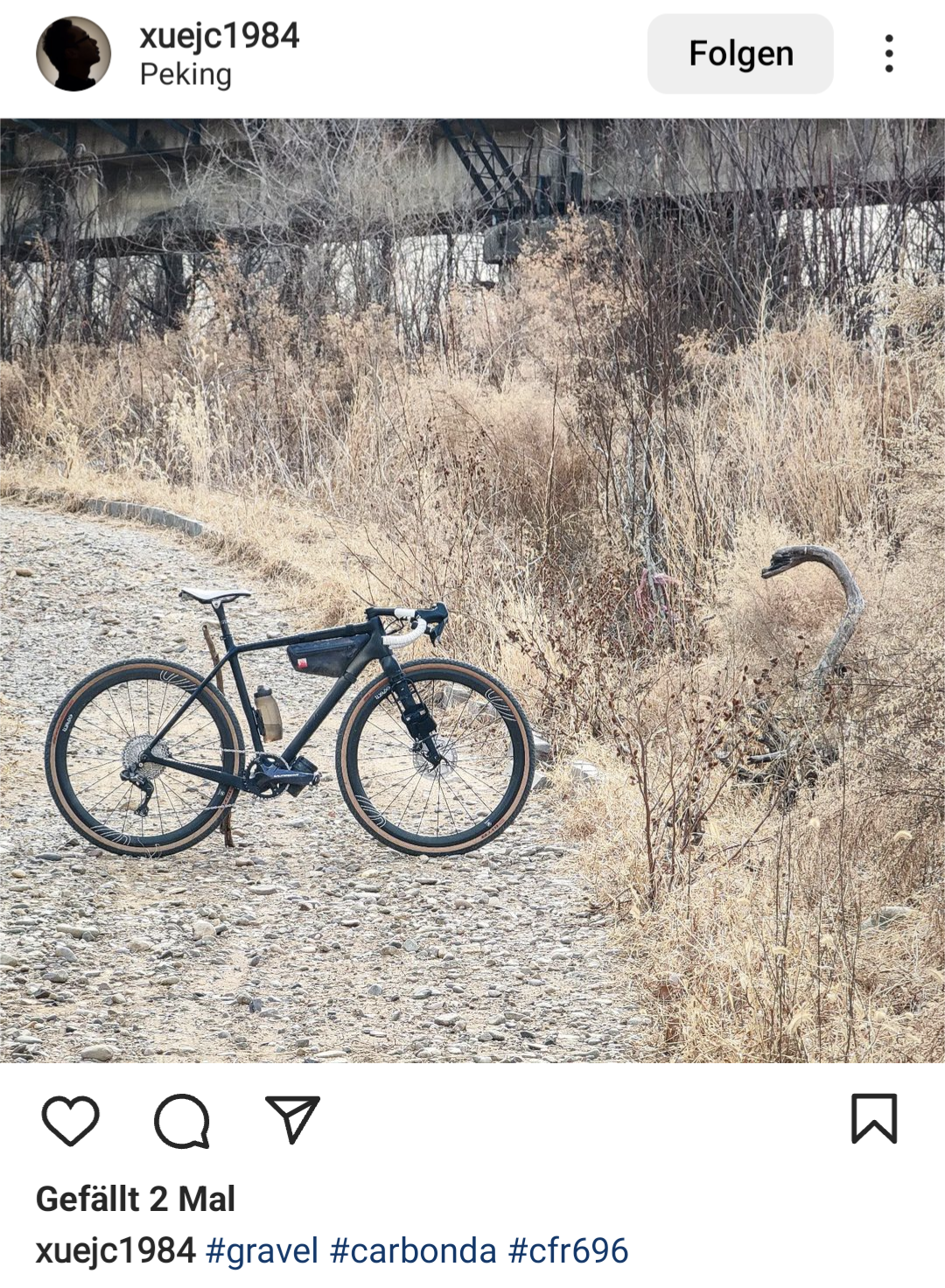The image size is (945, 1288).
Task: View who liked: Gefällt 2 Mal
Action: [x=136, y=1199]
